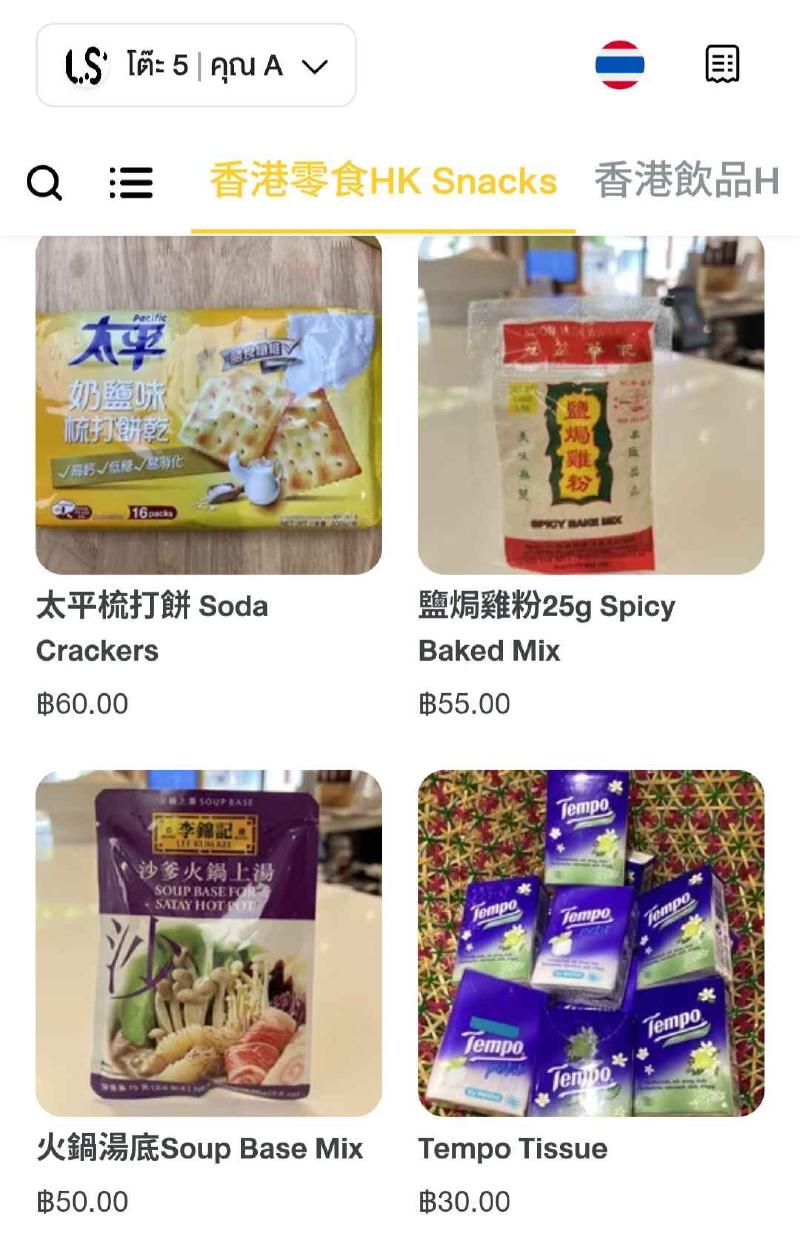This screenshot has width=800, height=1248.
Task: Open the Soda Crackers product card
Action: pos(208,405)
